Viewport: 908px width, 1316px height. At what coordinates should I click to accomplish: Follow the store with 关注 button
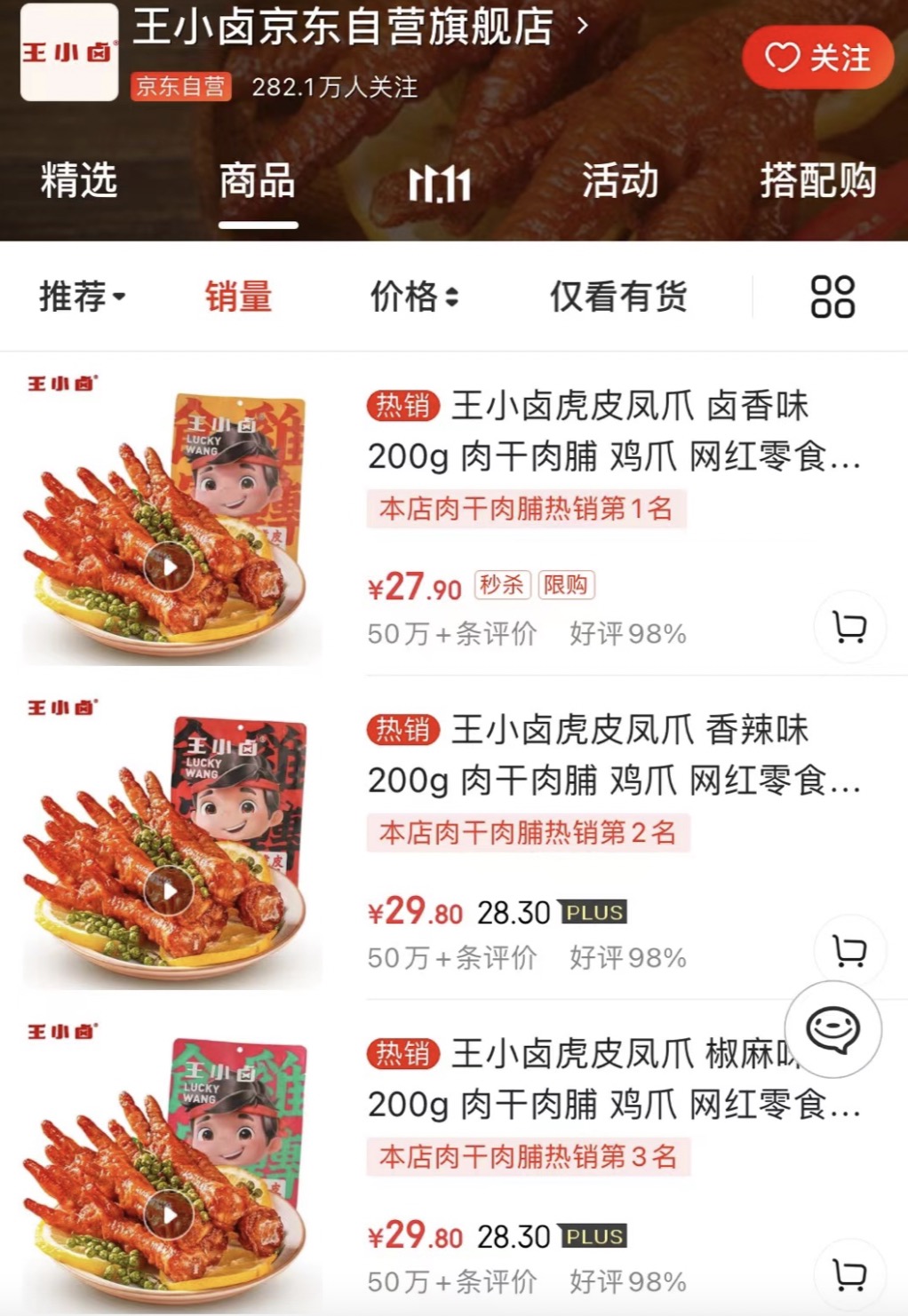[x=817, y=58]
